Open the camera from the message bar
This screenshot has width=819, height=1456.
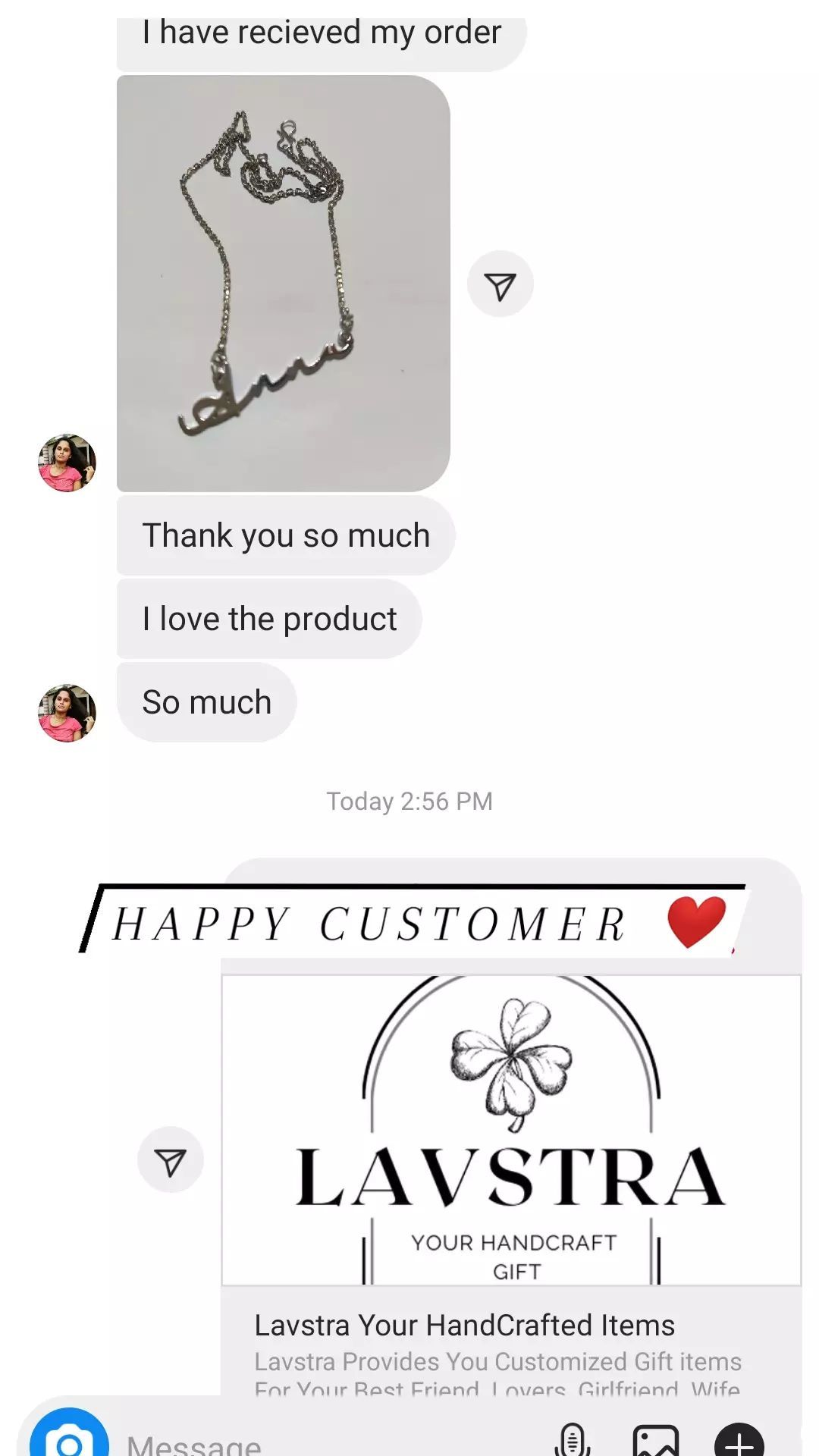tap(69, 1436)
